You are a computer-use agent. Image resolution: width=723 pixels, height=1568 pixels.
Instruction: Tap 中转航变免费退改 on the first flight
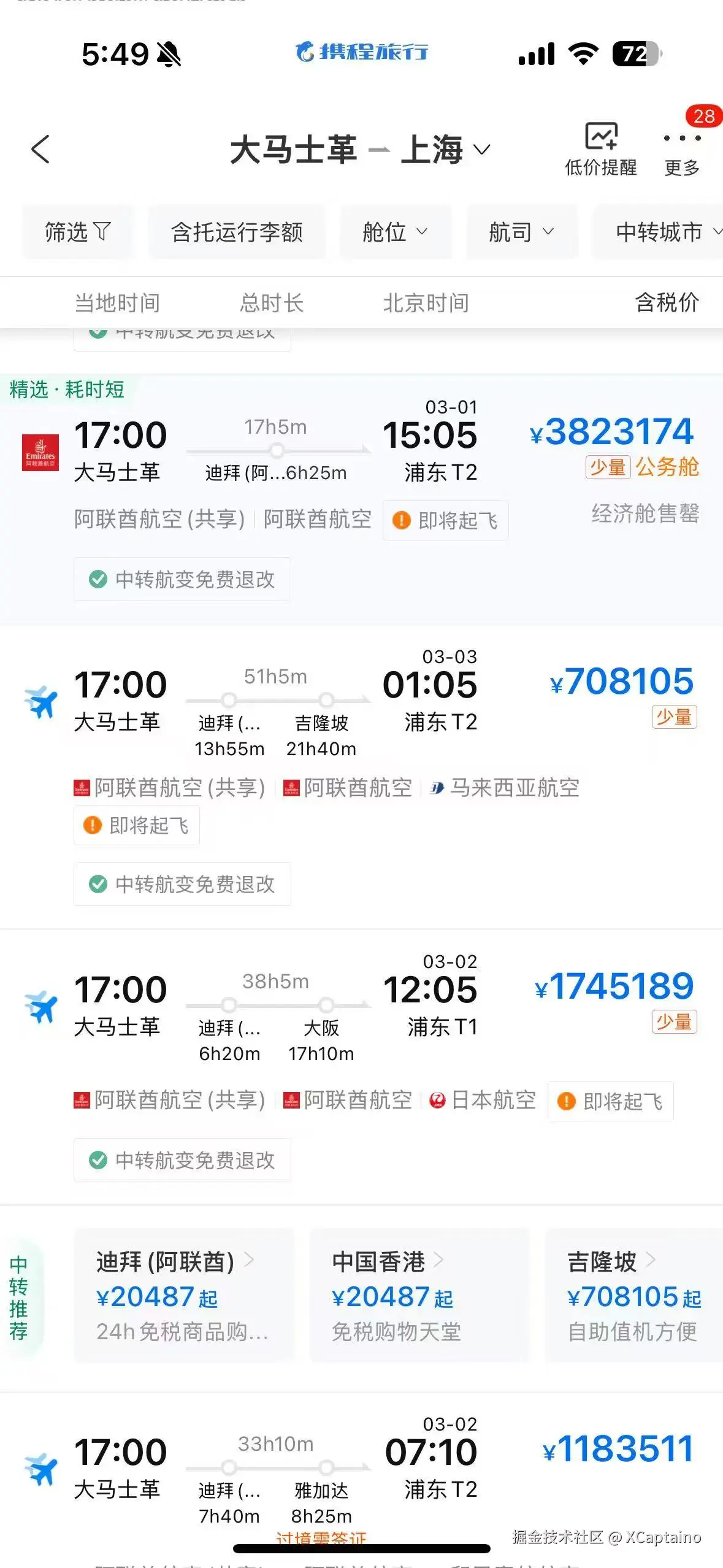[x=182, y=579]
